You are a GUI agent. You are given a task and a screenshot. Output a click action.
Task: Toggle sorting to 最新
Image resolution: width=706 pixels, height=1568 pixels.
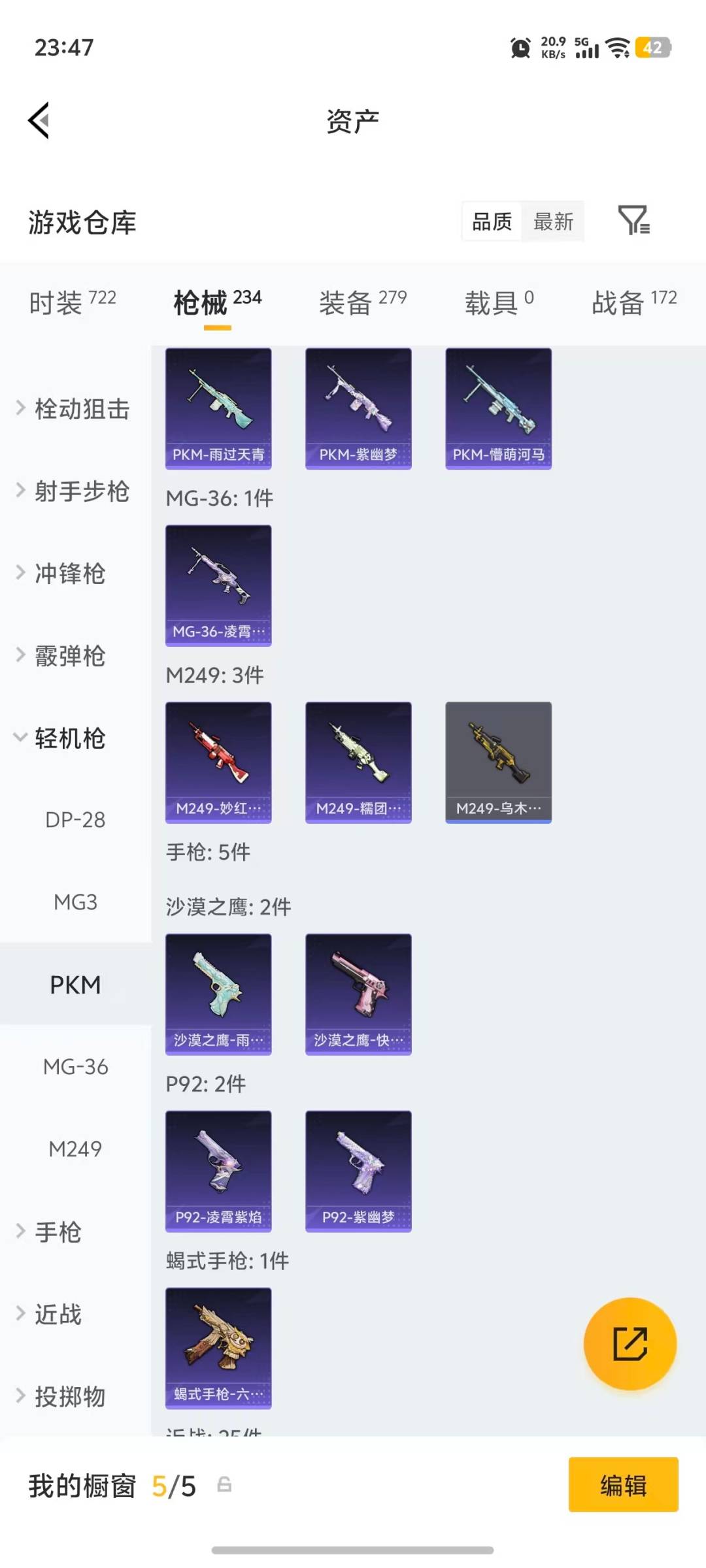click(x=553, y=221)
